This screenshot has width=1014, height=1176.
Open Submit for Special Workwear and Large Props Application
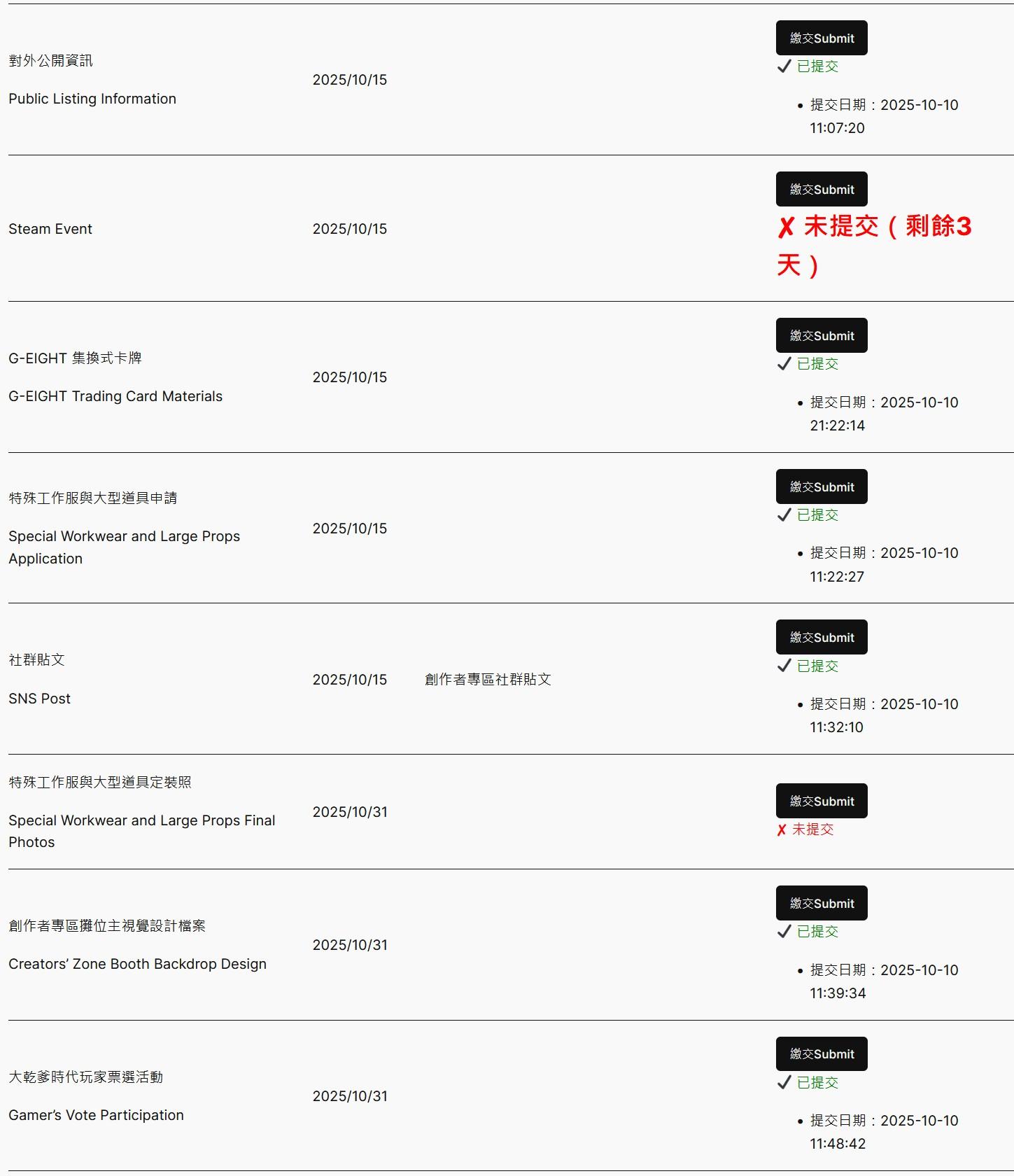point(821,487)
